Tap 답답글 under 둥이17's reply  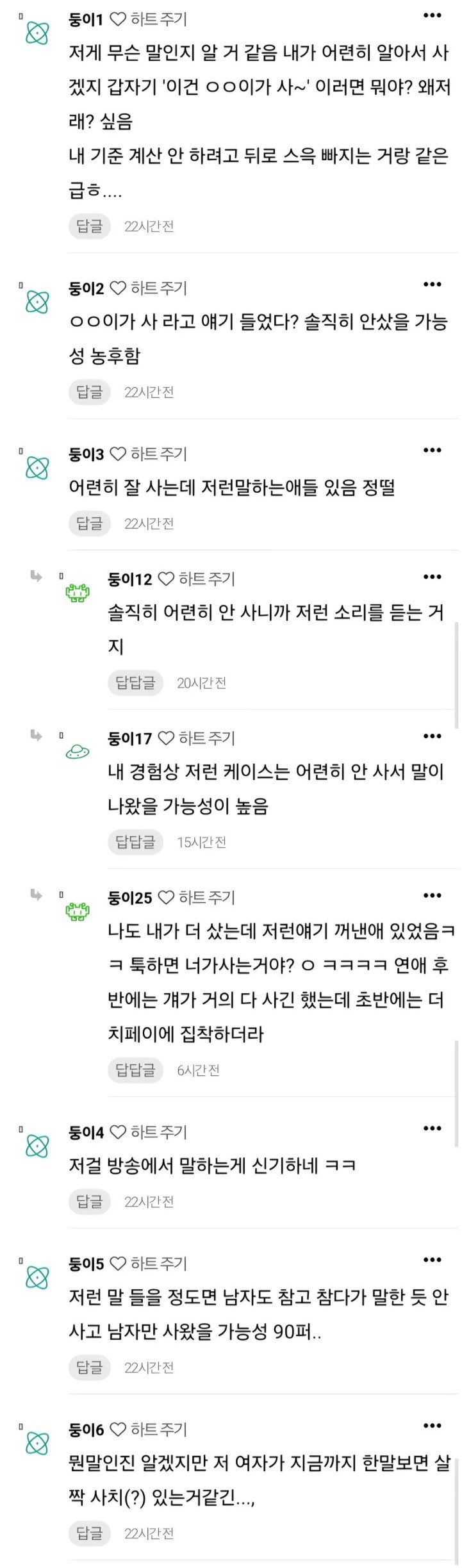[x=135, y=842]
